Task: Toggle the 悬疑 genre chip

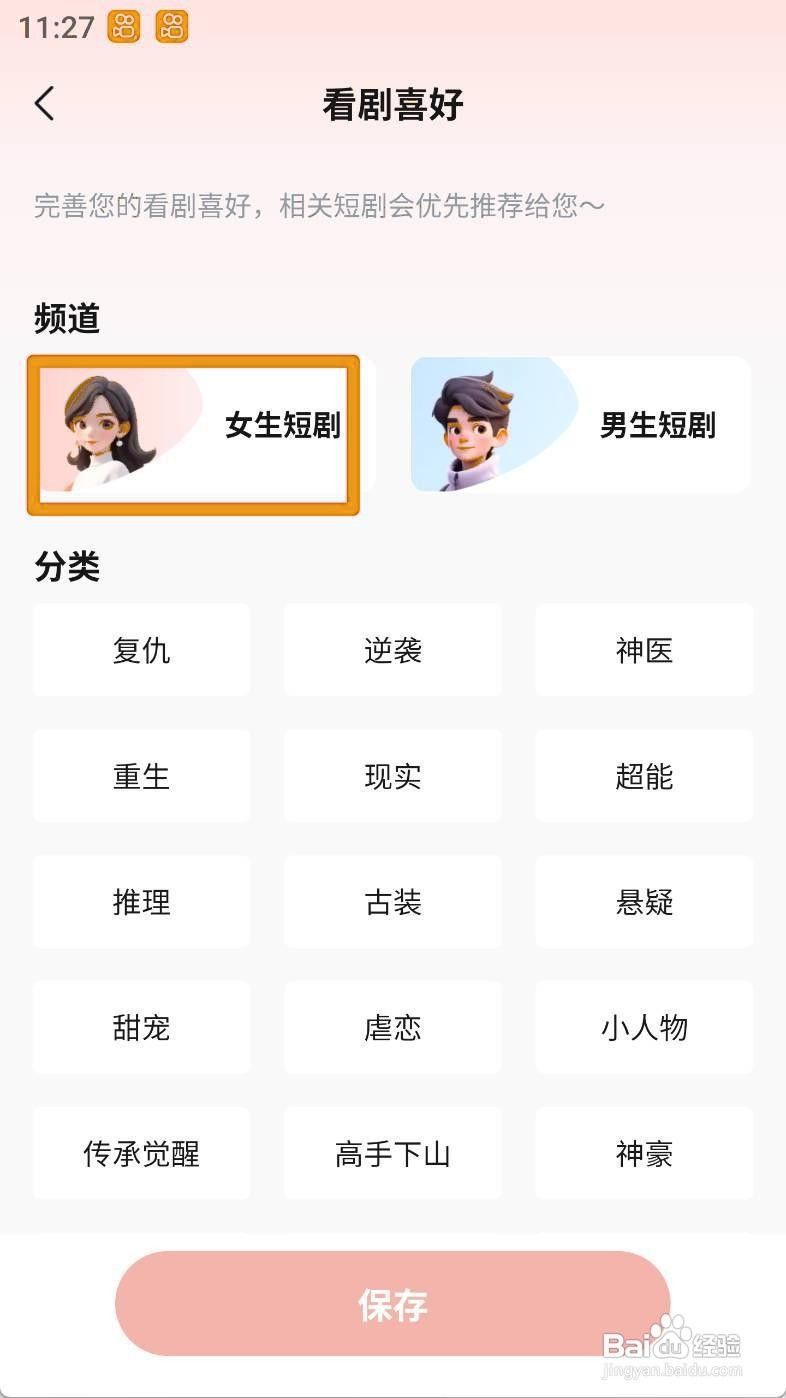Action: (643, 901)
